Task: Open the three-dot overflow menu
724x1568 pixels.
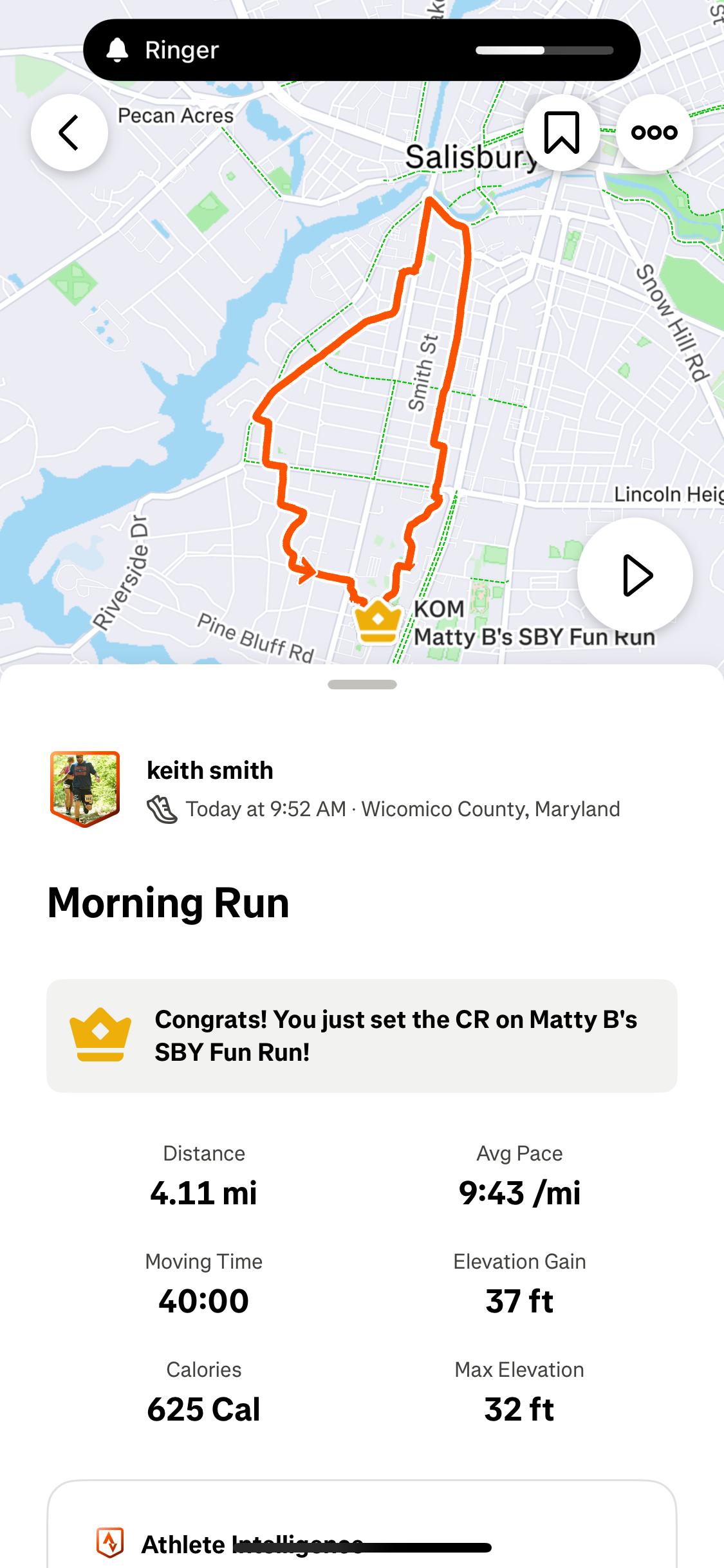Action: (654, 133)
